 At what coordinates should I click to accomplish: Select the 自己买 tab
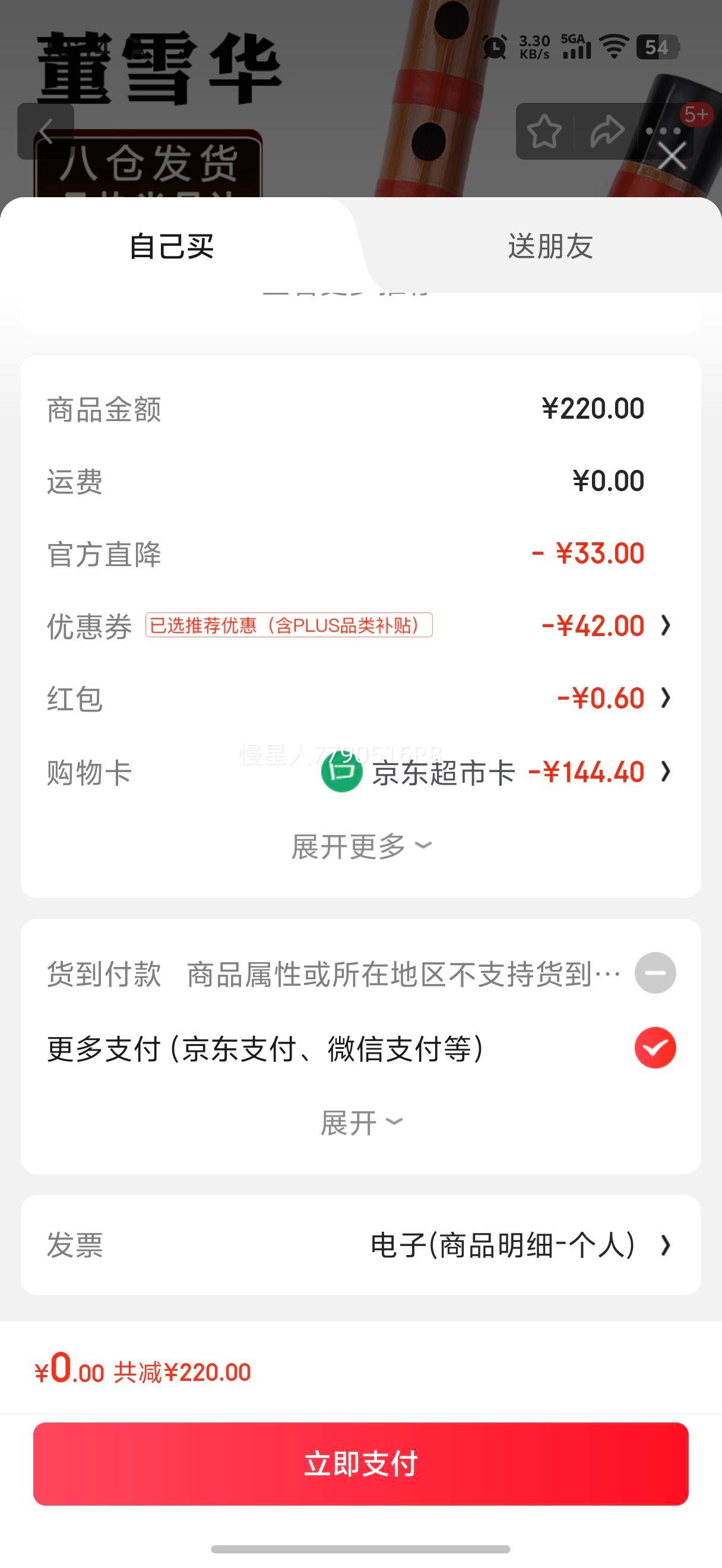172,246
